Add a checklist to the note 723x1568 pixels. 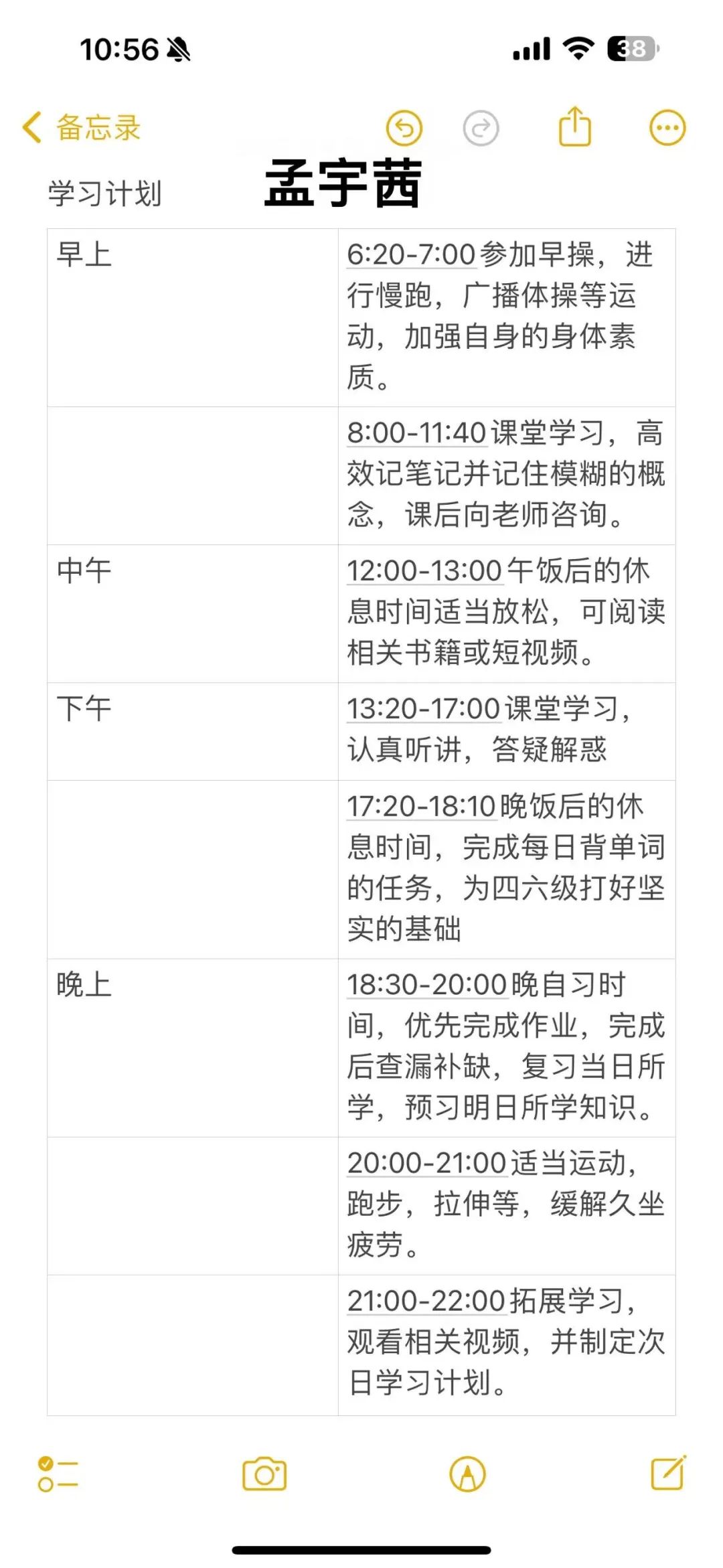[58, 1474]
